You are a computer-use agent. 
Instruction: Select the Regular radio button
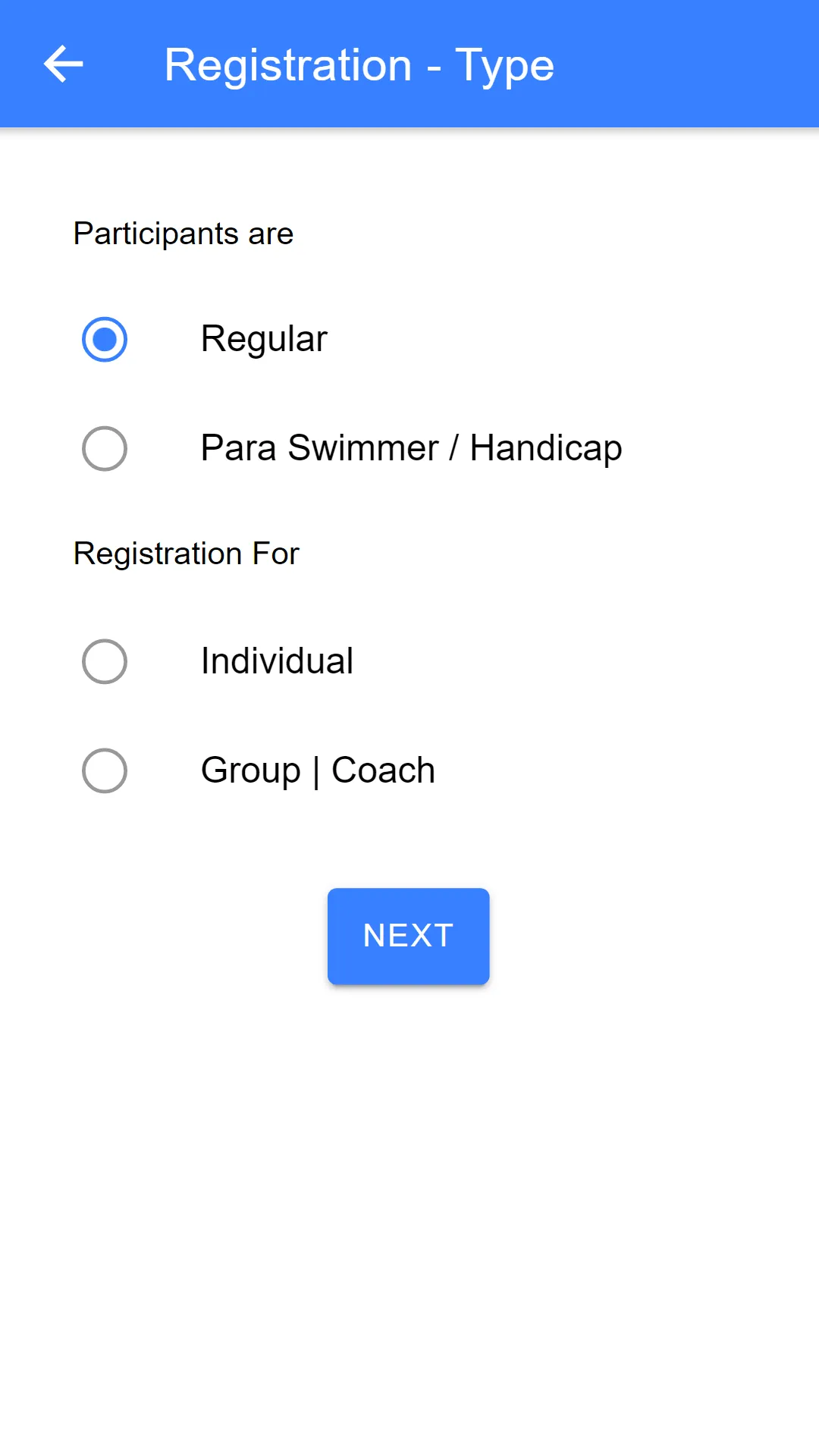coord(105,340)
